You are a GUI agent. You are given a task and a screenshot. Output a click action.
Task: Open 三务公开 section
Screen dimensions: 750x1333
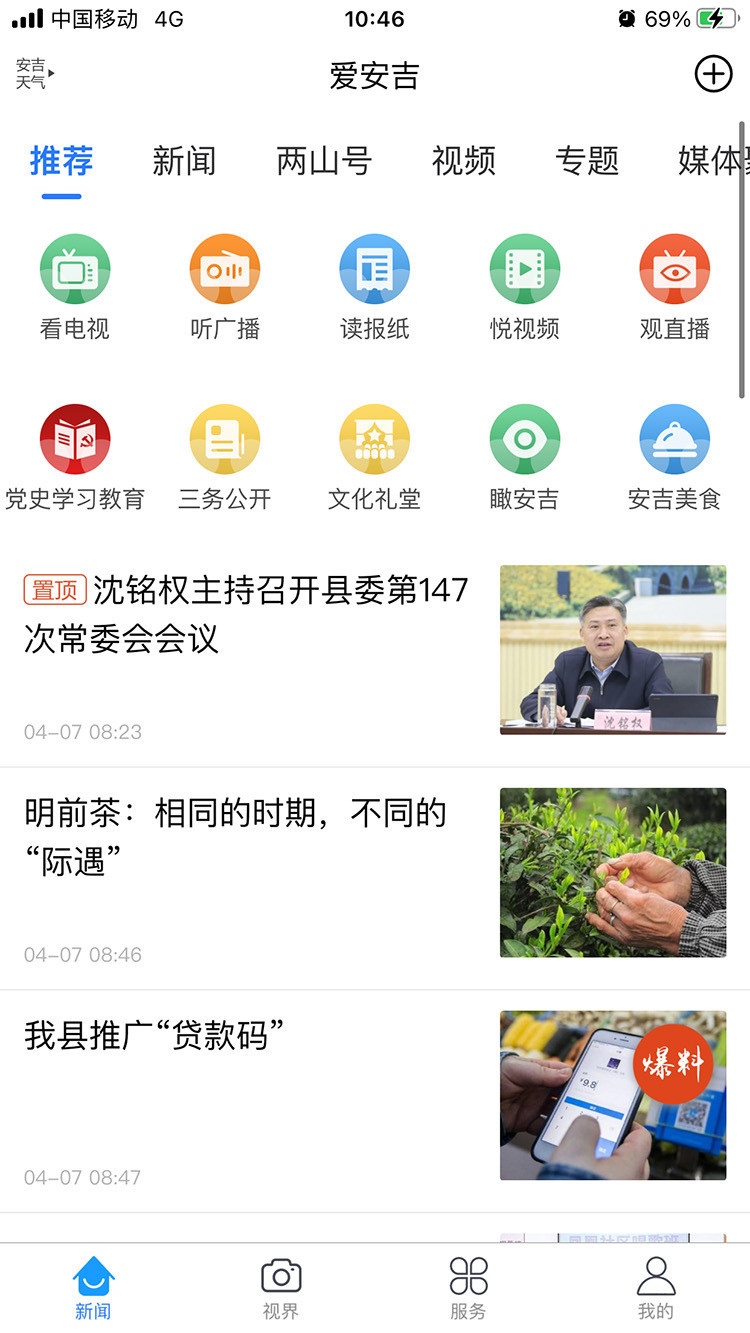(225, 457)
